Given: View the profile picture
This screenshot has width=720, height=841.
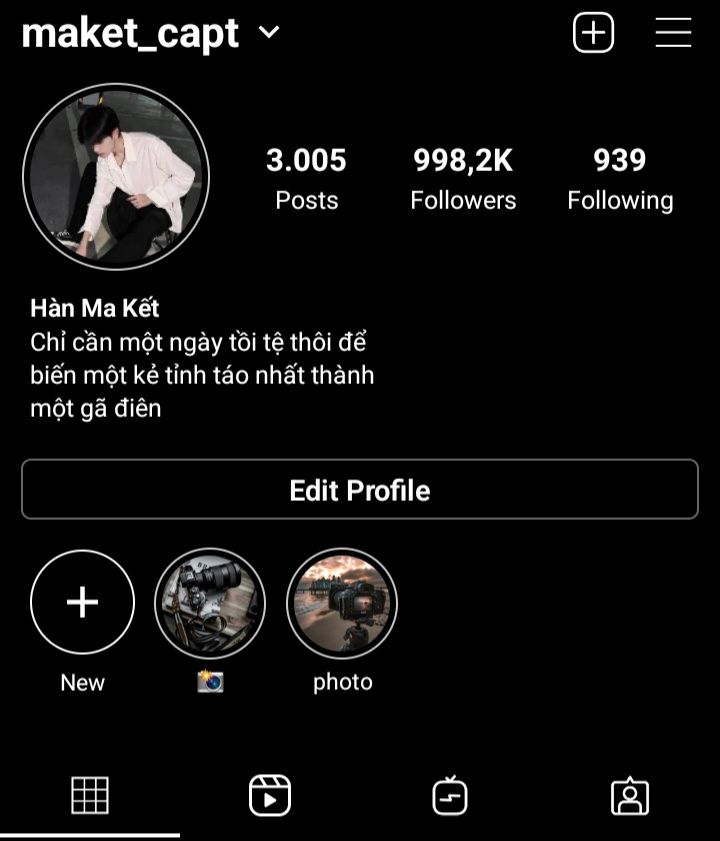Looking at the screenshot, I should (116, 177).
